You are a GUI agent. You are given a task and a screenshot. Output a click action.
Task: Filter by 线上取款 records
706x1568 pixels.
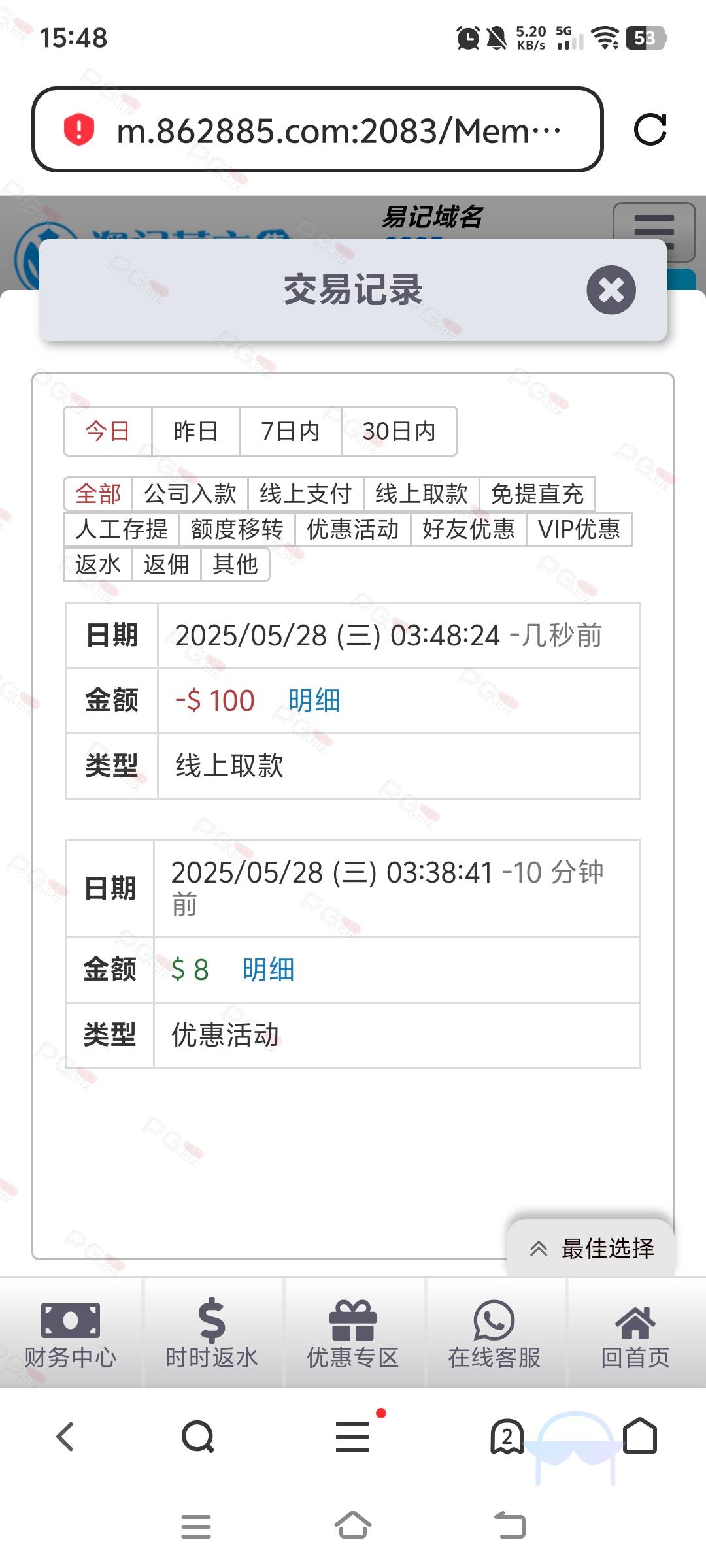422,494
